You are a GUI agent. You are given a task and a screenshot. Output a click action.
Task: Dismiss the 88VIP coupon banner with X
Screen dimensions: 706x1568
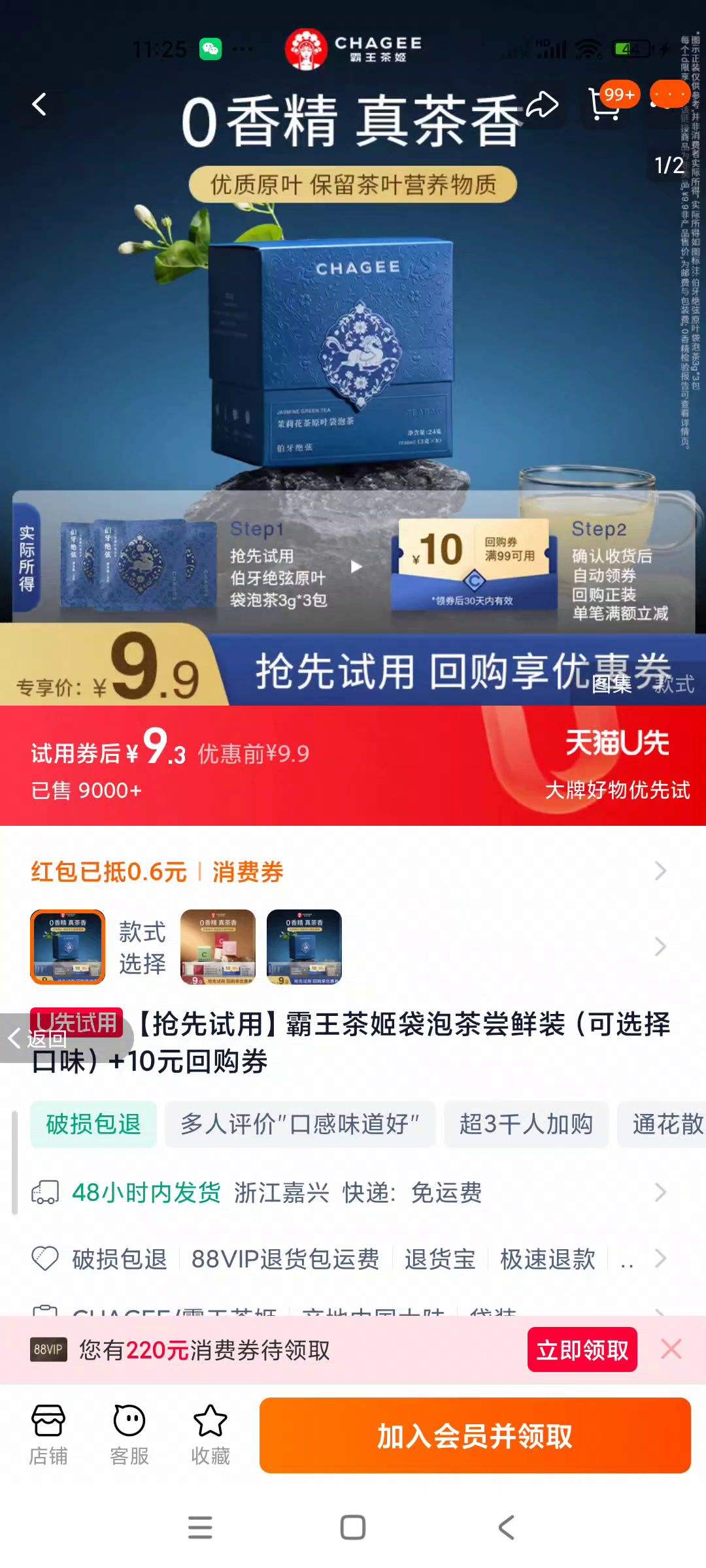click(672, 1350)
